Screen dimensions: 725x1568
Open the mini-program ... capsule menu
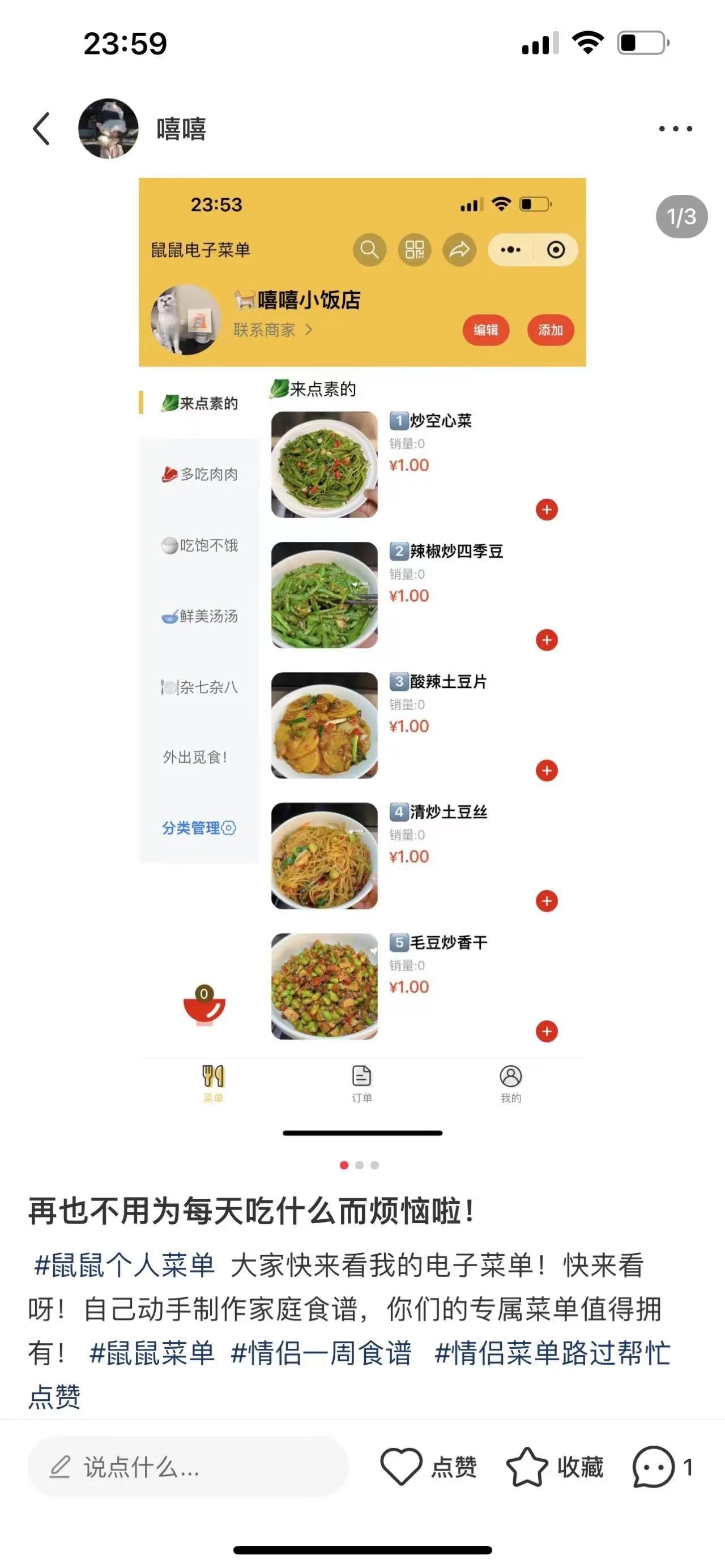point(512,250)
